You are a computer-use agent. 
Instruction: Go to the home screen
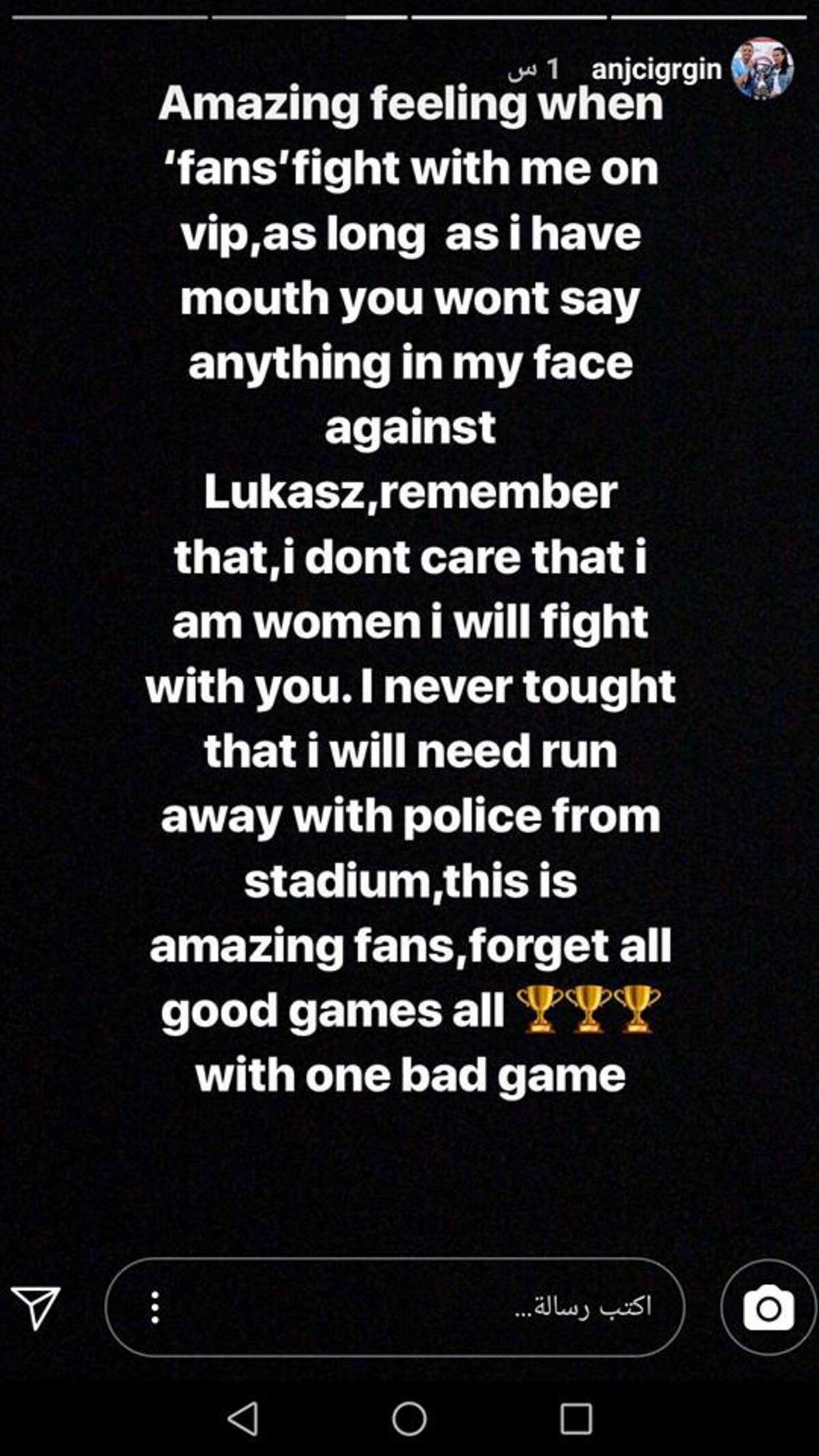[x=409, y=1418]
